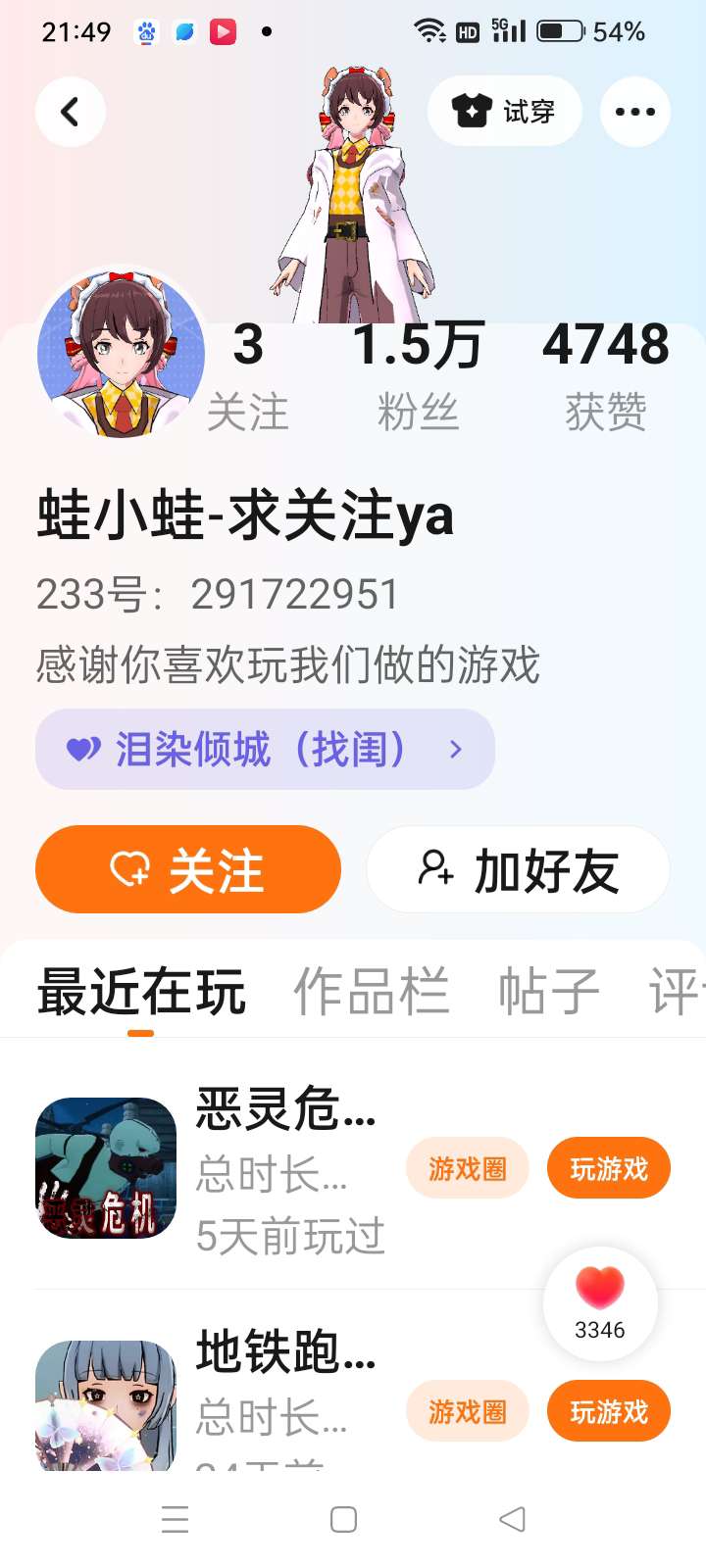Switch to the 作品栏 tab

tap(372, 991)
